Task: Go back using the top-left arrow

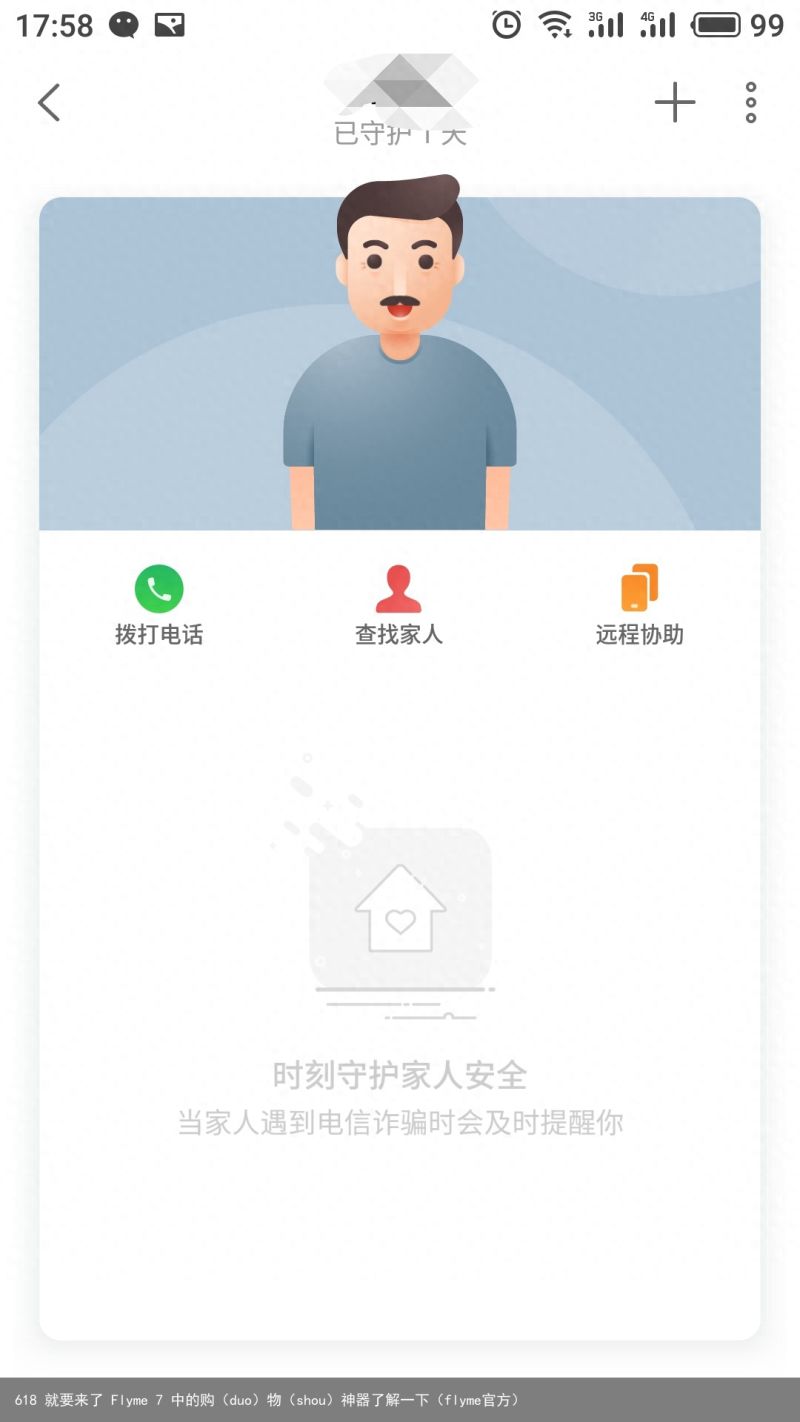Action: pyautogui.click(x=49, y=102)
